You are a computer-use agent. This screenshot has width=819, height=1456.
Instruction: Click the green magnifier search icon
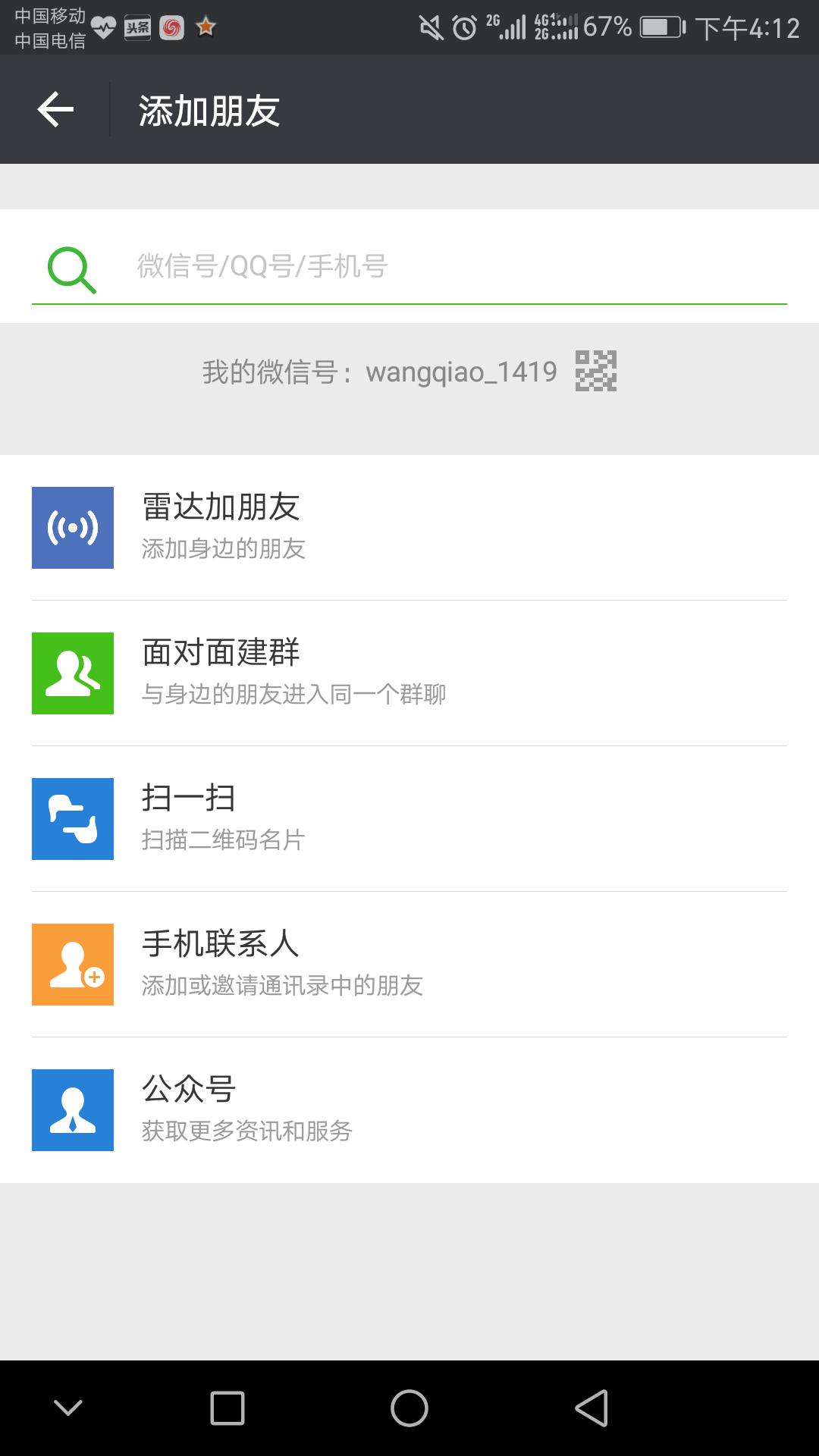click(x=71, y=267)
